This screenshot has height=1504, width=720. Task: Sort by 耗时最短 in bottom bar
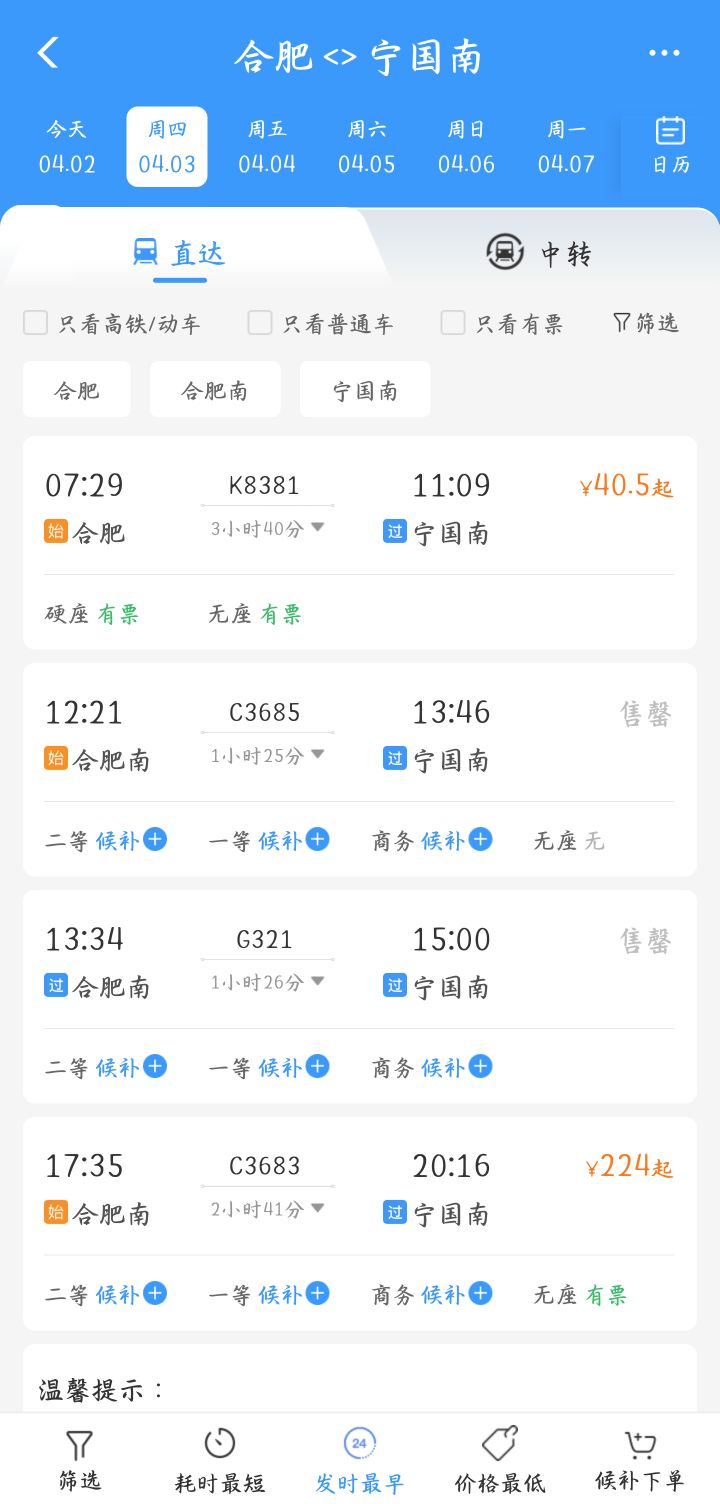click(220, 1460)
